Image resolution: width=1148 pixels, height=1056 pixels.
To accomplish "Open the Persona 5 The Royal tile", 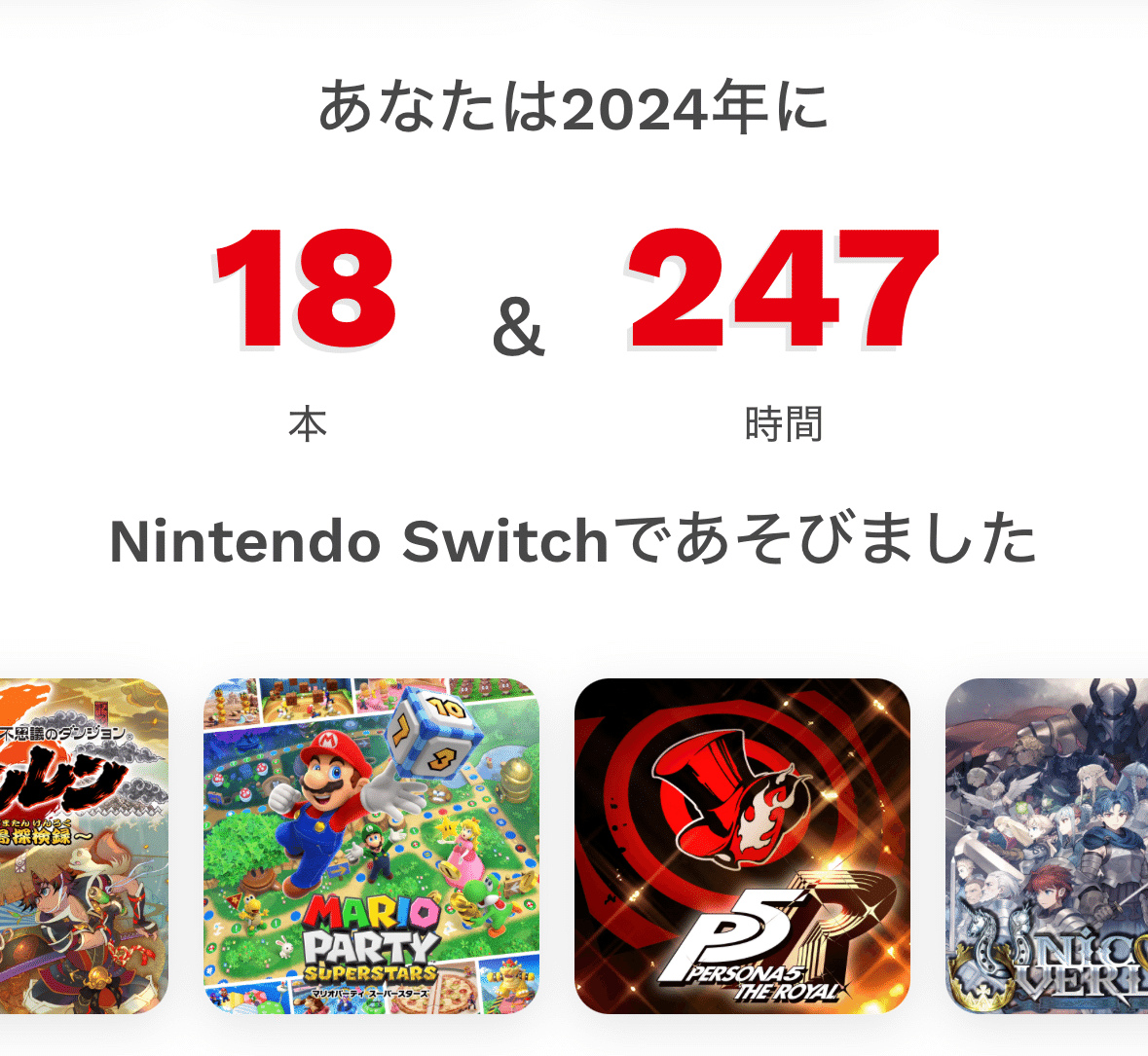I will click(742, 846).
